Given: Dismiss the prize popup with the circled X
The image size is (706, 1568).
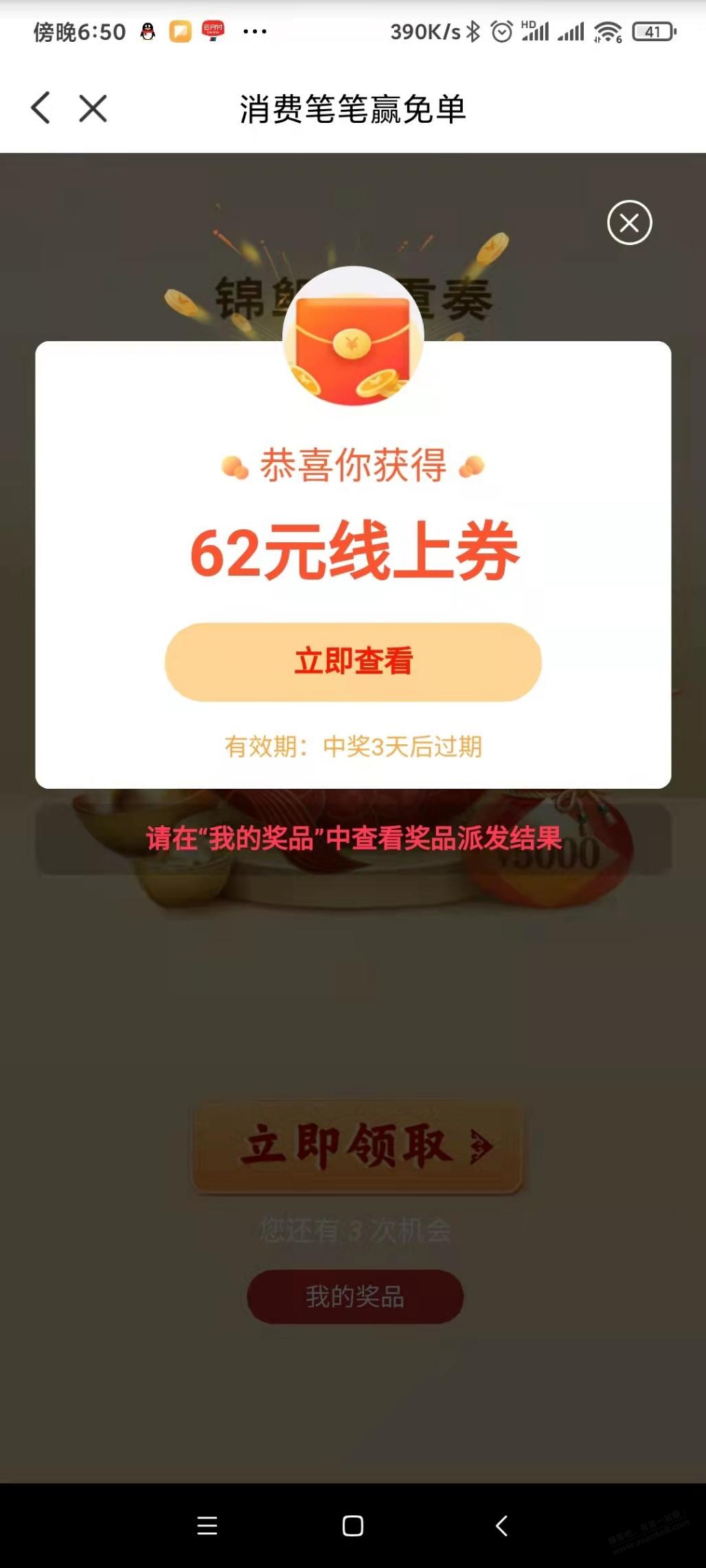Looking at the screenshot, I should [x=629, y=222].
